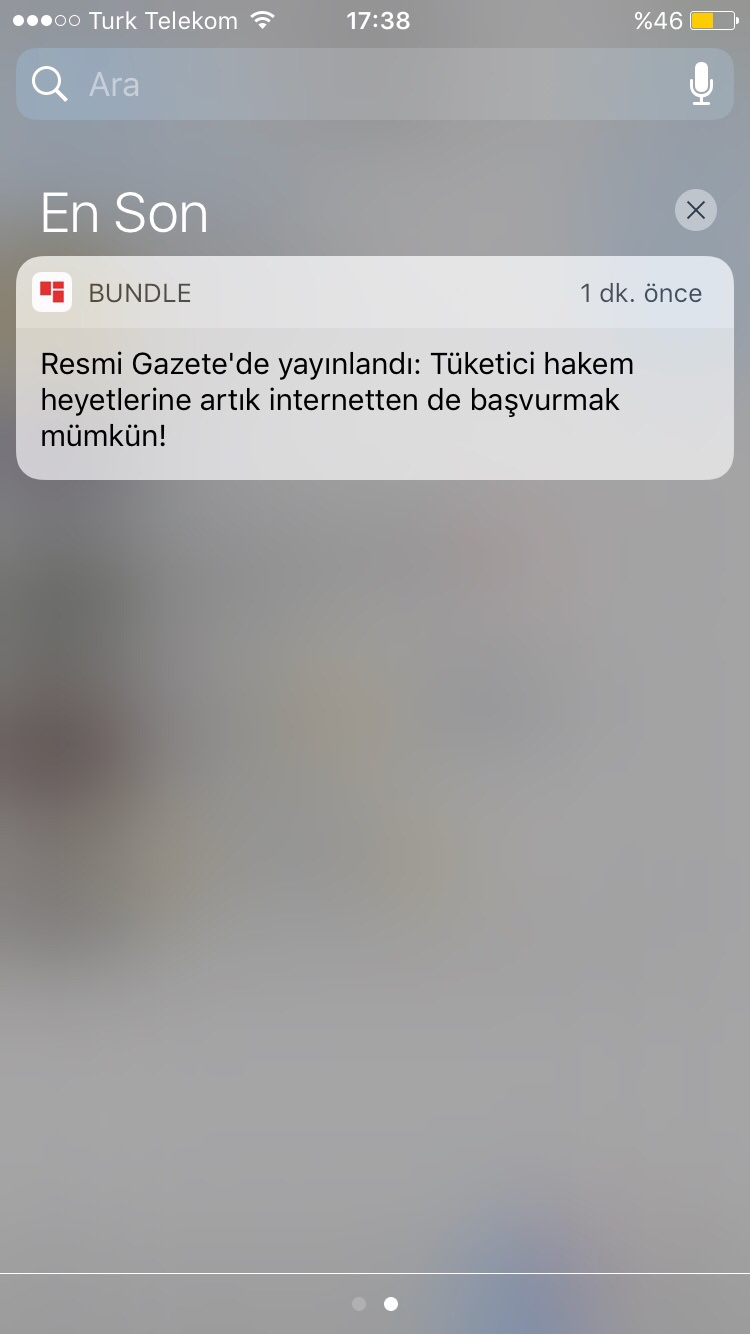Tap the Ara search field
The height and width of the screenshot is (1334, 750).
[x=374, y=84]
